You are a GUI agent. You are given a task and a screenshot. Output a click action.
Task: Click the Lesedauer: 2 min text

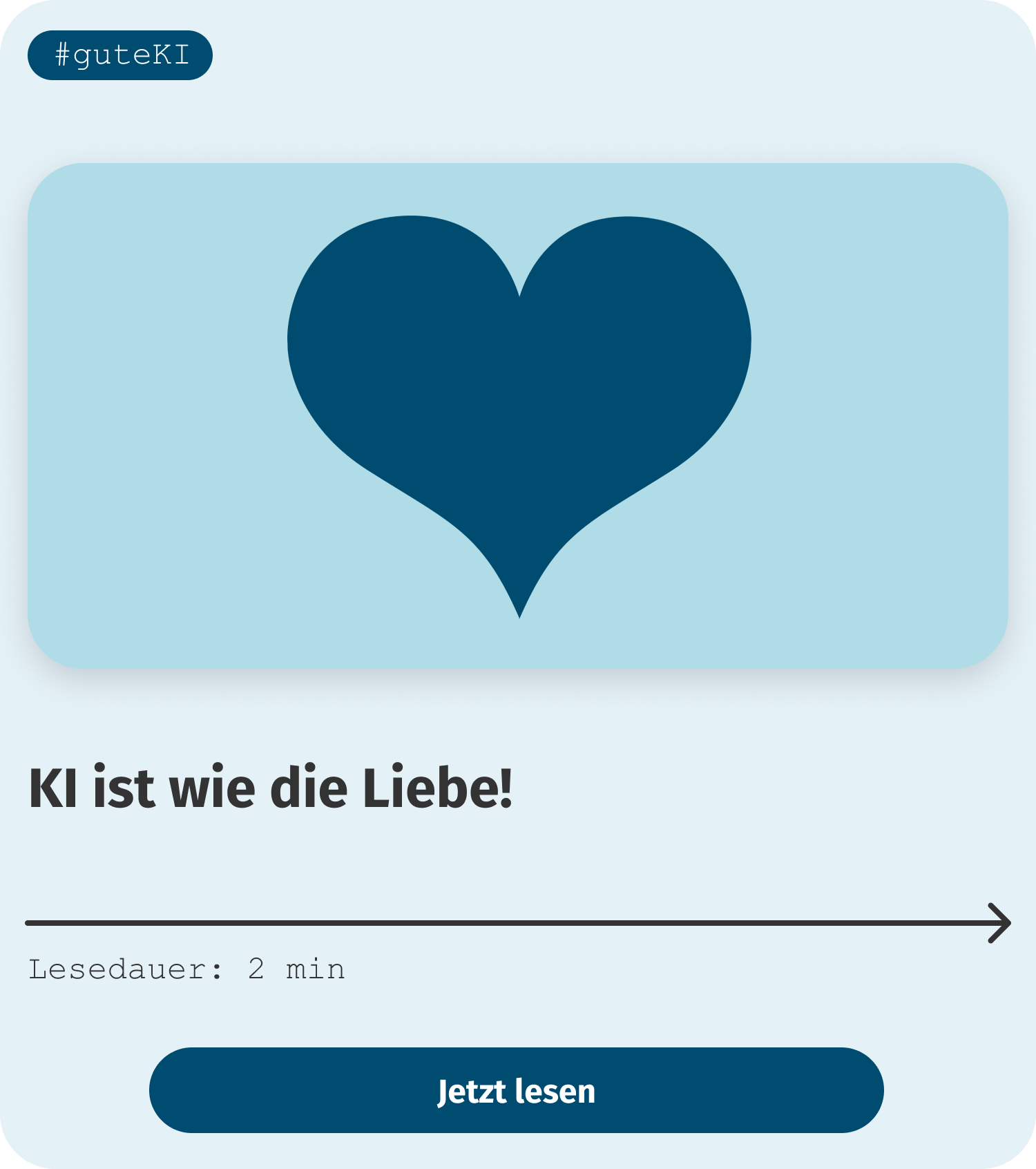[186, 969]
